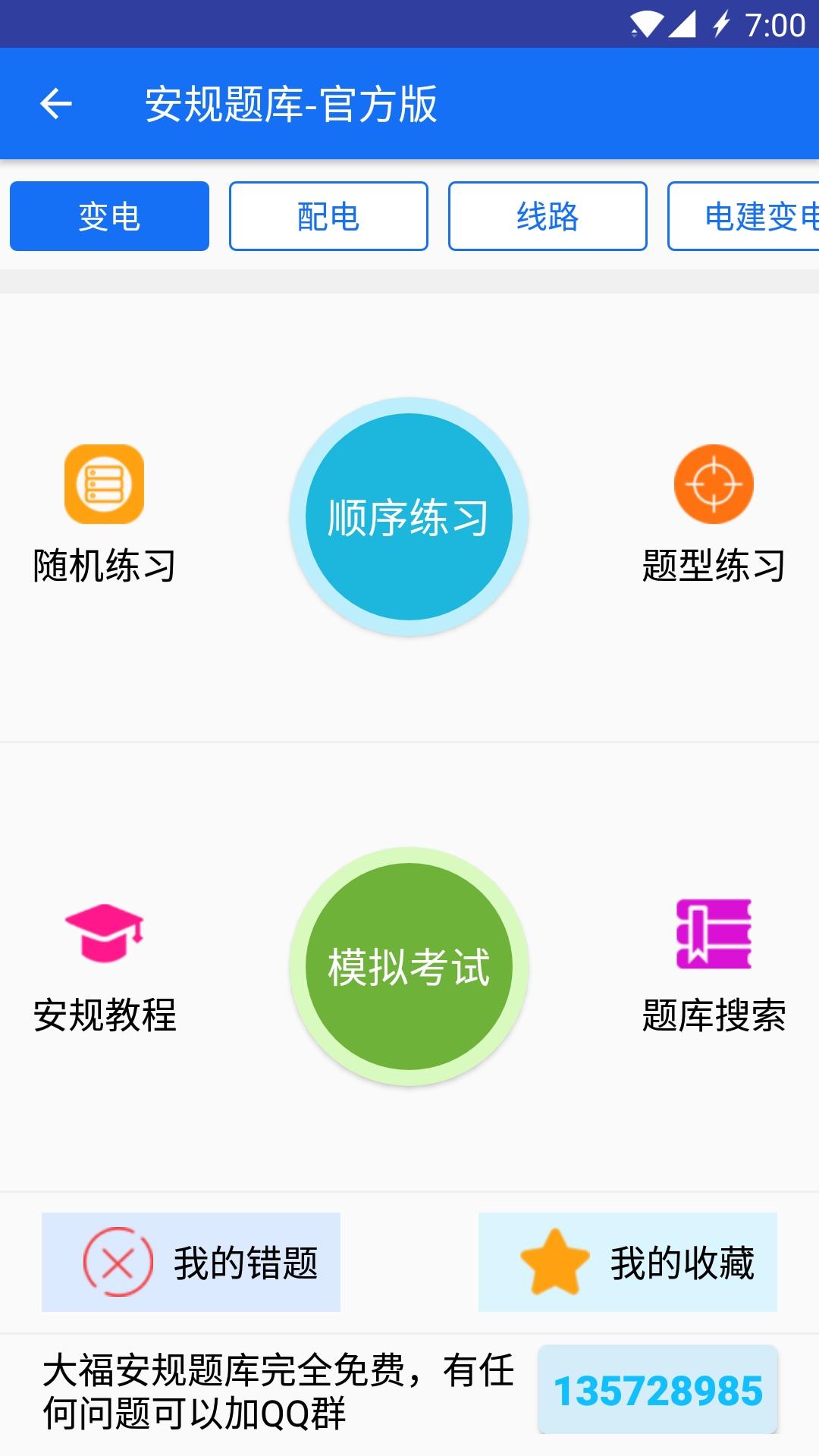Switch to the 线路 tab

[548, 216]
